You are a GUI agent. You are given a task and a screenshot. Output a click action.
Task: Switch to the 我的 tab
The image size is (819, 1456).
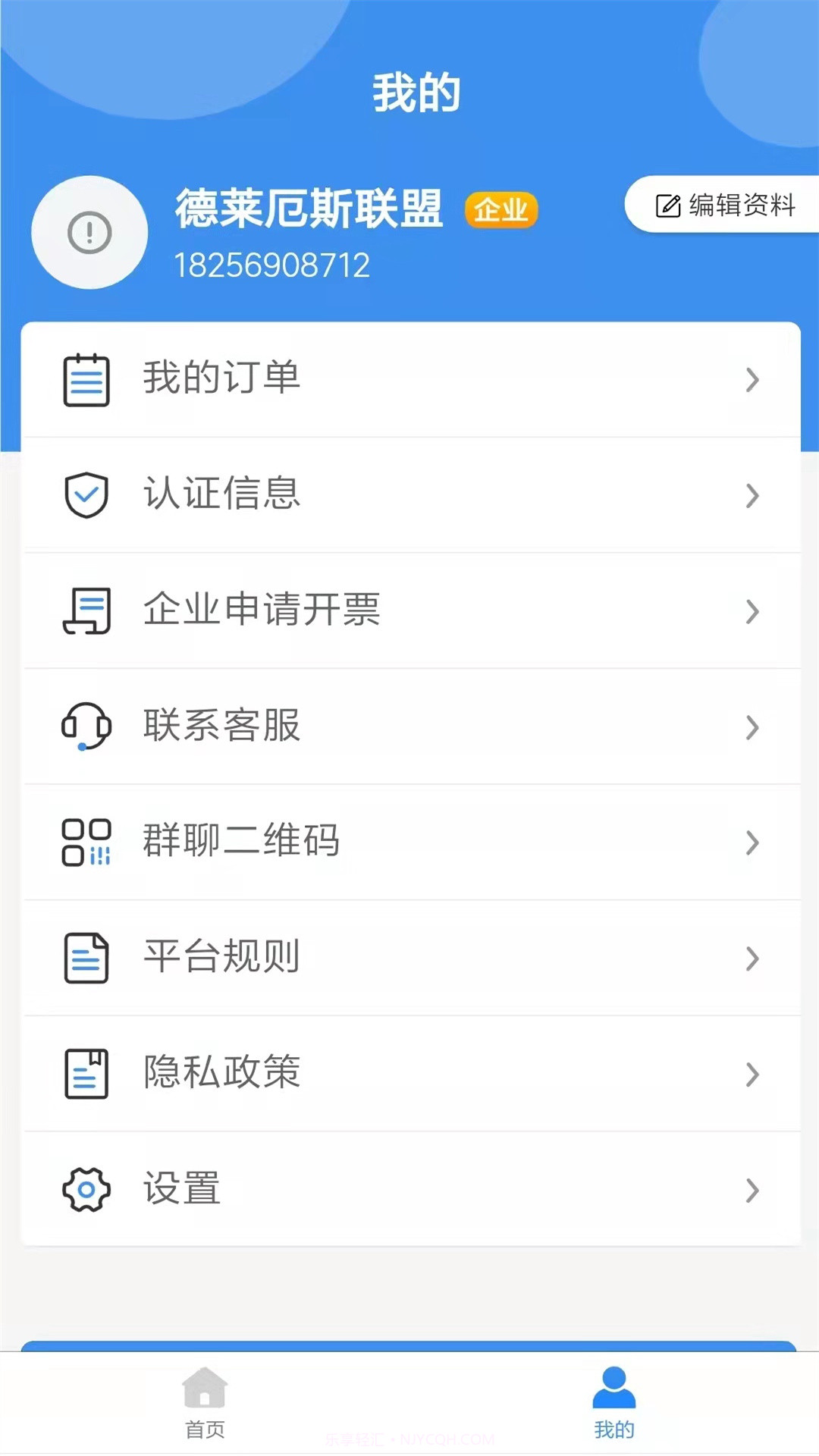[615, 1407]
